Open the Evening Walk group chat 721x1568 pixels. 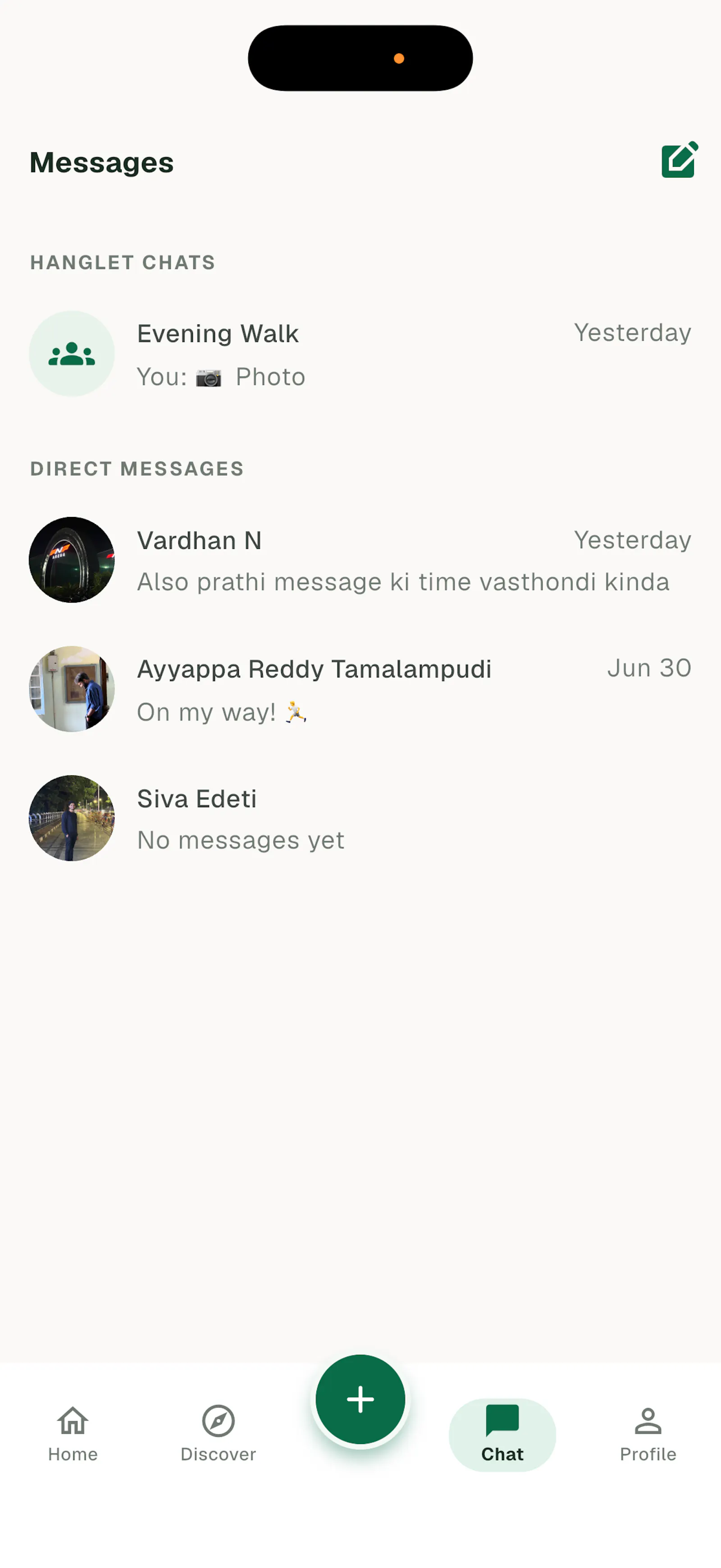click(360, 354)
